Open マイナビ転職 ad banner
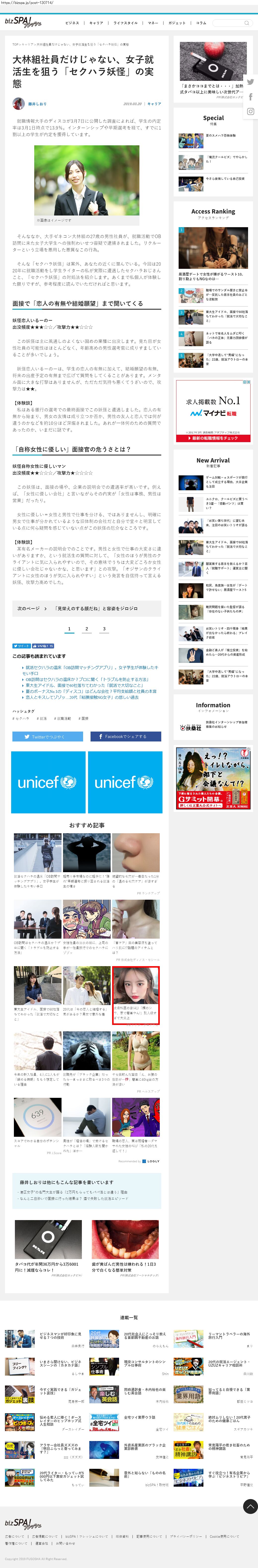 [213, 411]
